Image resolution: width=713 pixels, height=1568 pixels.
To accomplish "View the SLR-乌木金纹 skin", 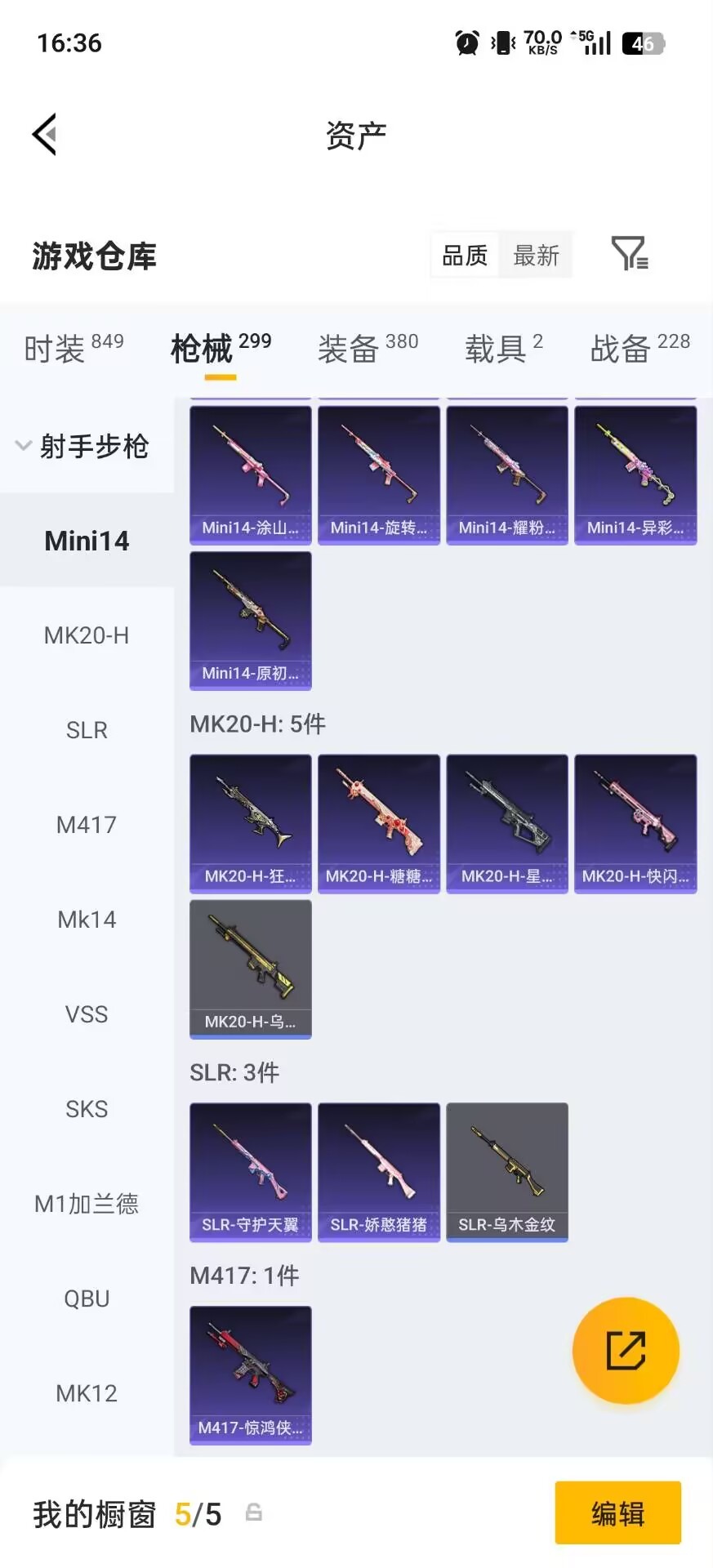I will click(x=507, y=1172).
